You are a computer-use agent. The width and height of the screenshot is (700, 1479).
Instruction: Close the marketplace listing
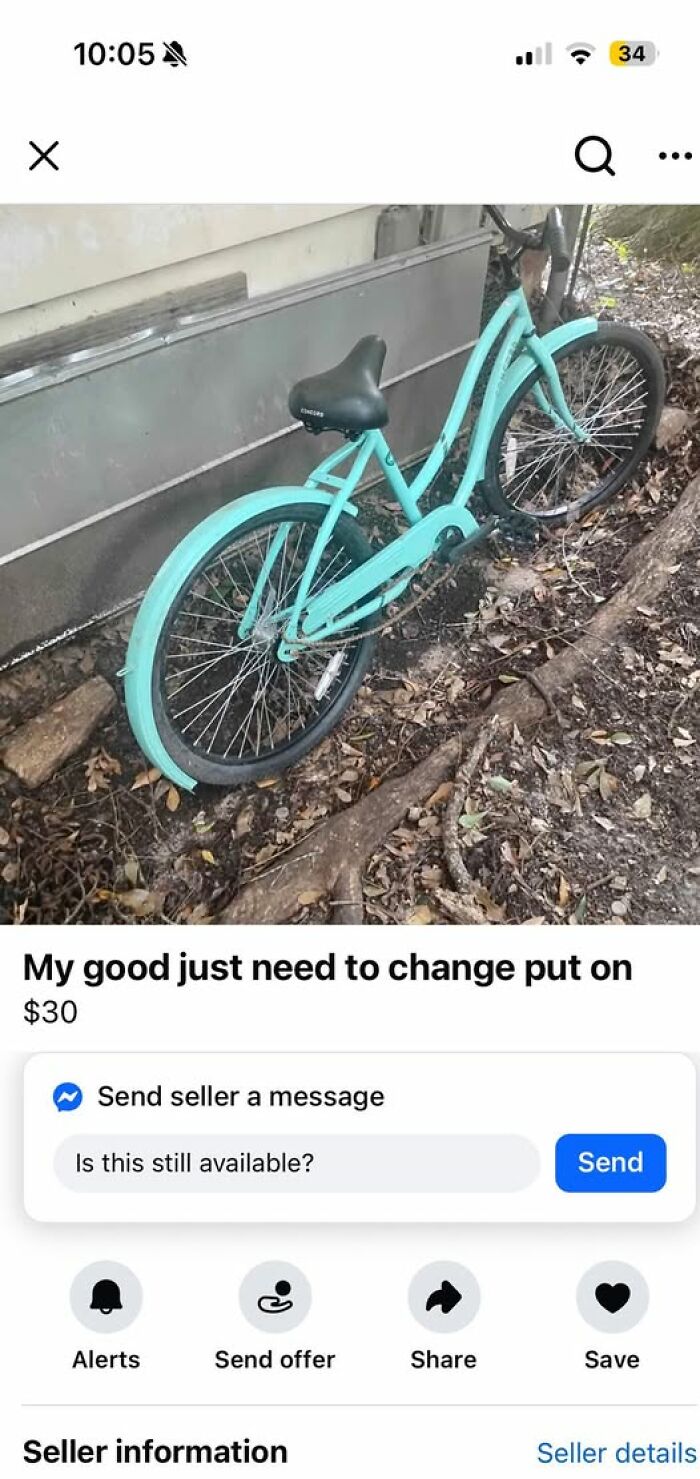44,156
